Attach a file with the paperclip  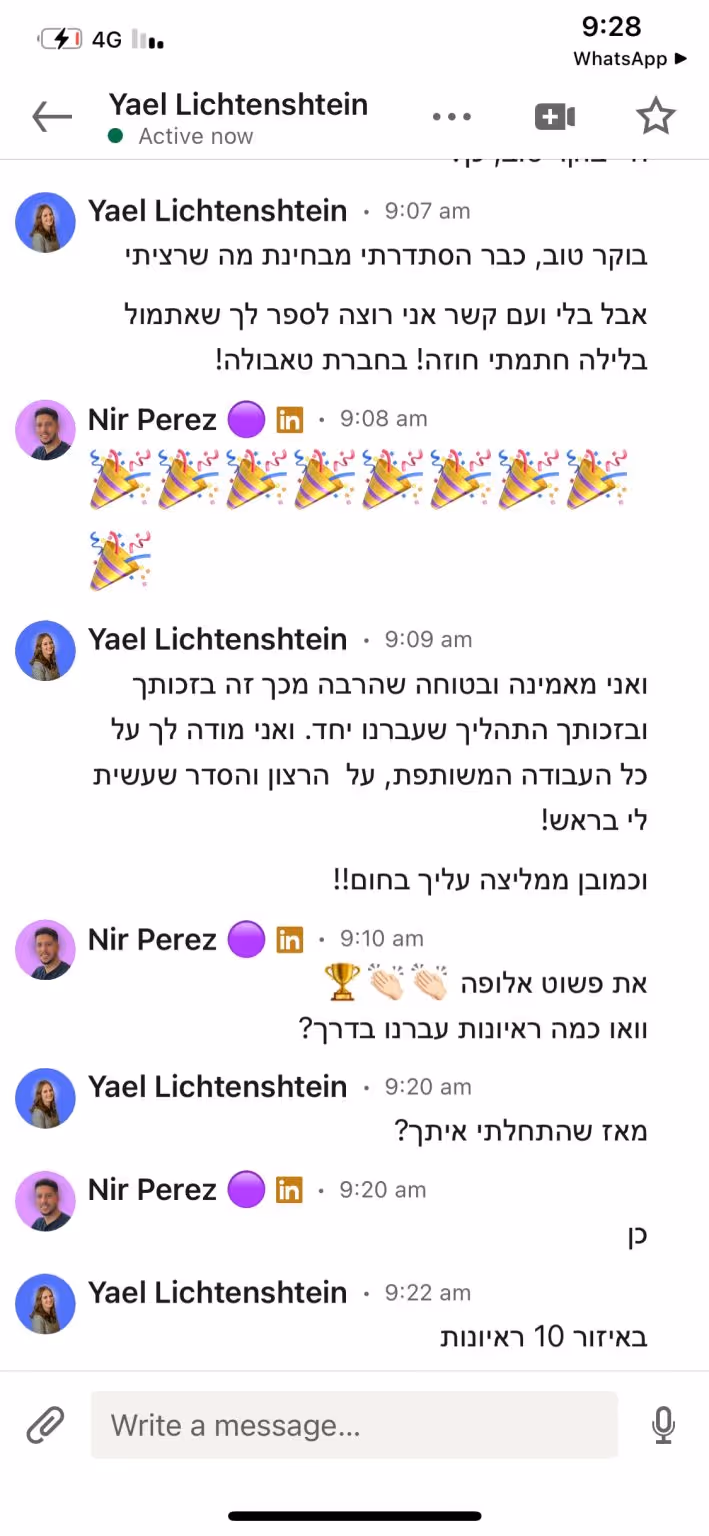(46, 1424)
